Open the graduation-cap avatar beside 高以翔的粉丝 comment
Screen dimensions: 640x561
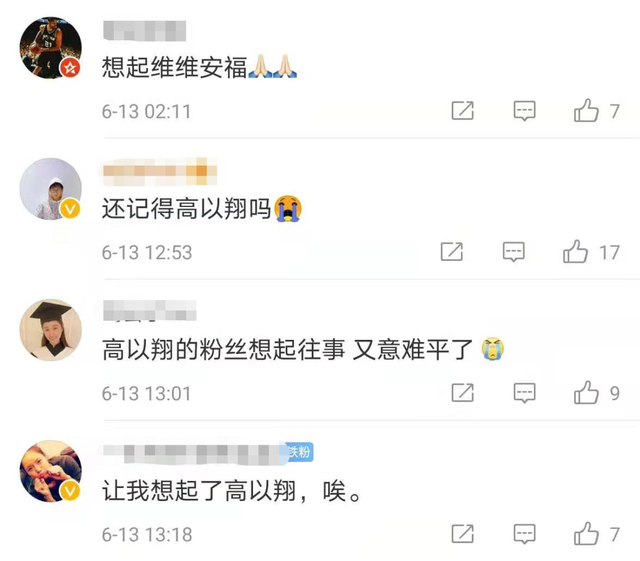point(51,329)
